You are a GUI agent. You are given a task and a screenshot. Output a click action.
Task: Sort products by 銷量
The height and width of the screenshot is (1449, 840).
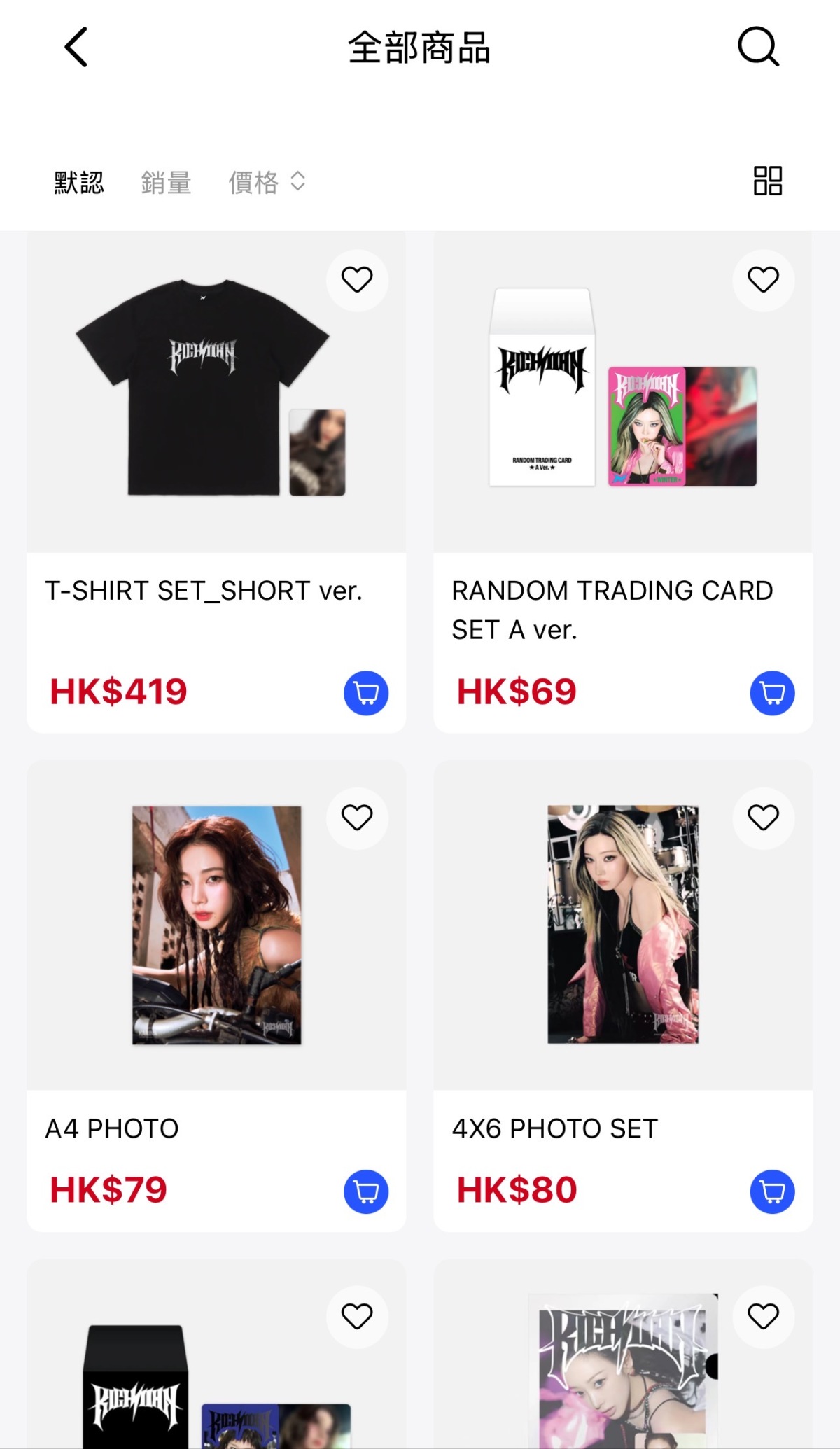(167, 182)
